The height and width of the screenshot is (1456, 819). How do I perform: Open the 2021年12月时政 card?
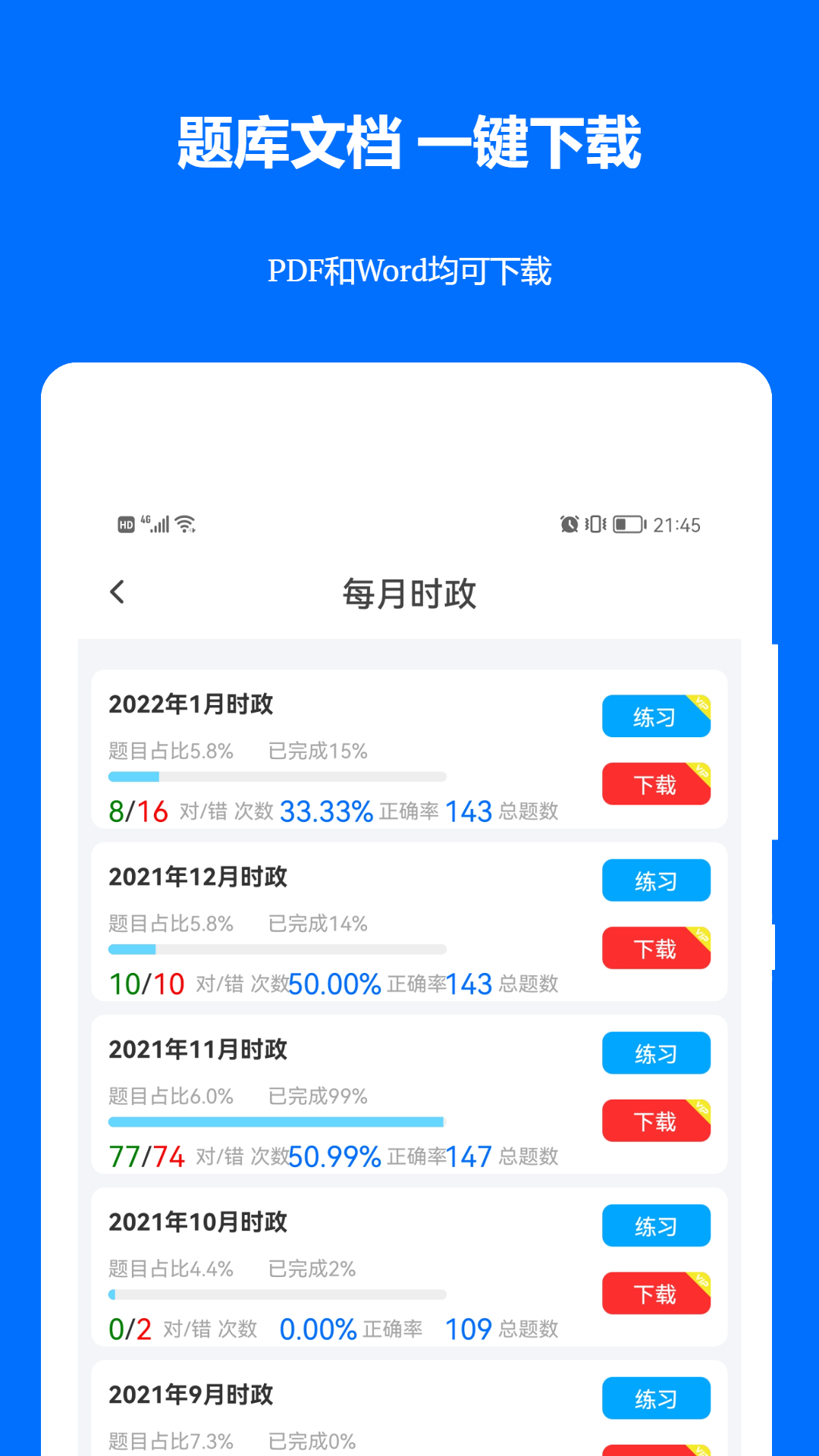click(x=341, y=920)
